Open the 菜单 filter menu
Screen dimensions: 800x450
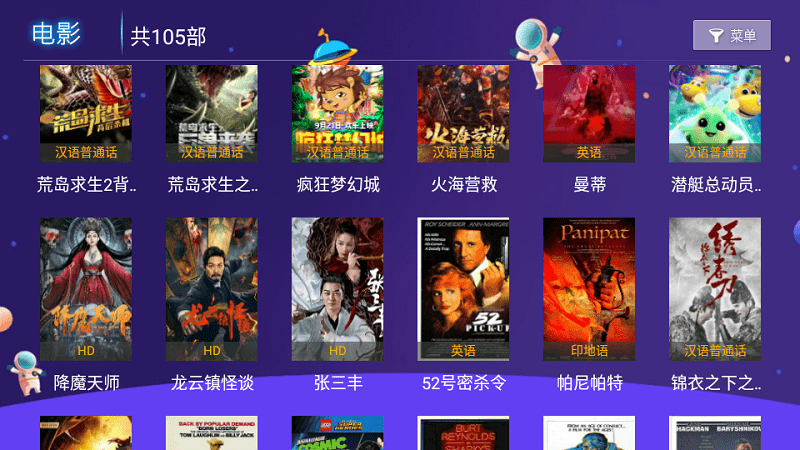[732, 36]
